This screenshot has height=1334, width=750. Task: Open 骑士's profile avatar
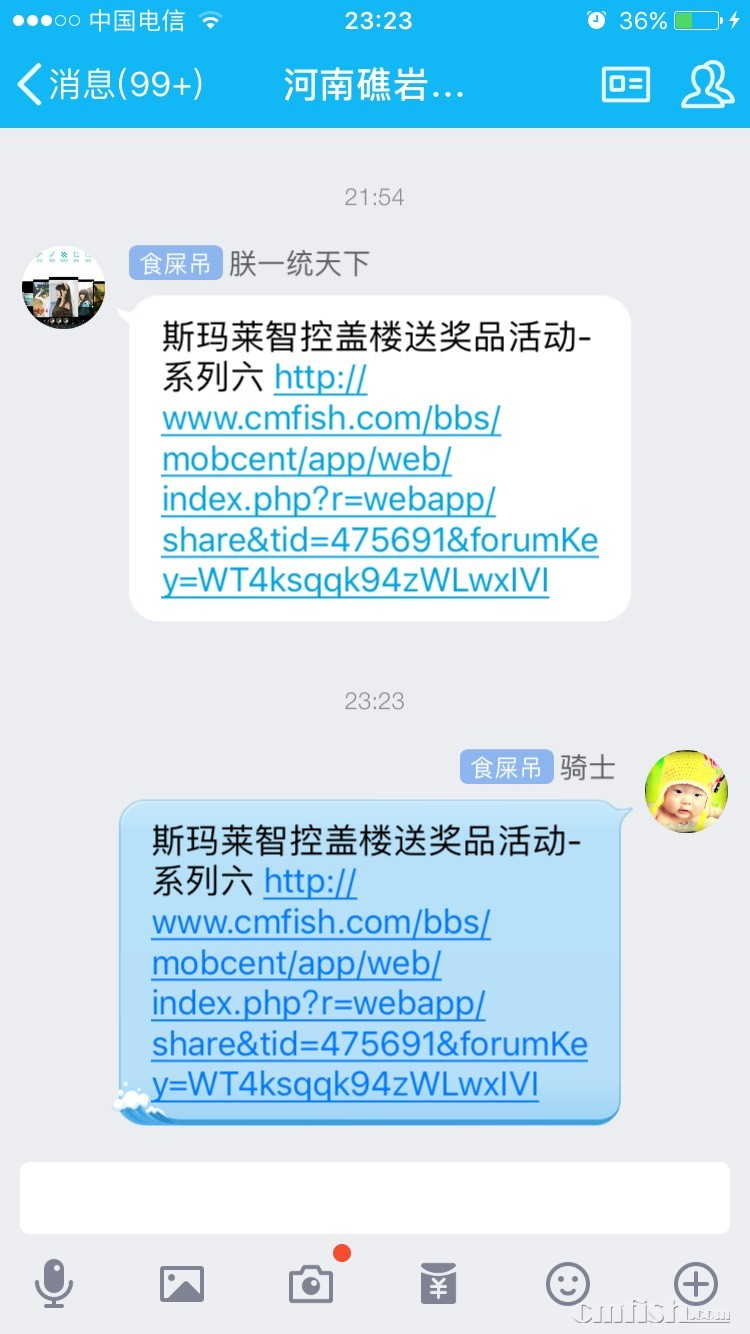pyautogui.click(x=686, y=791)
